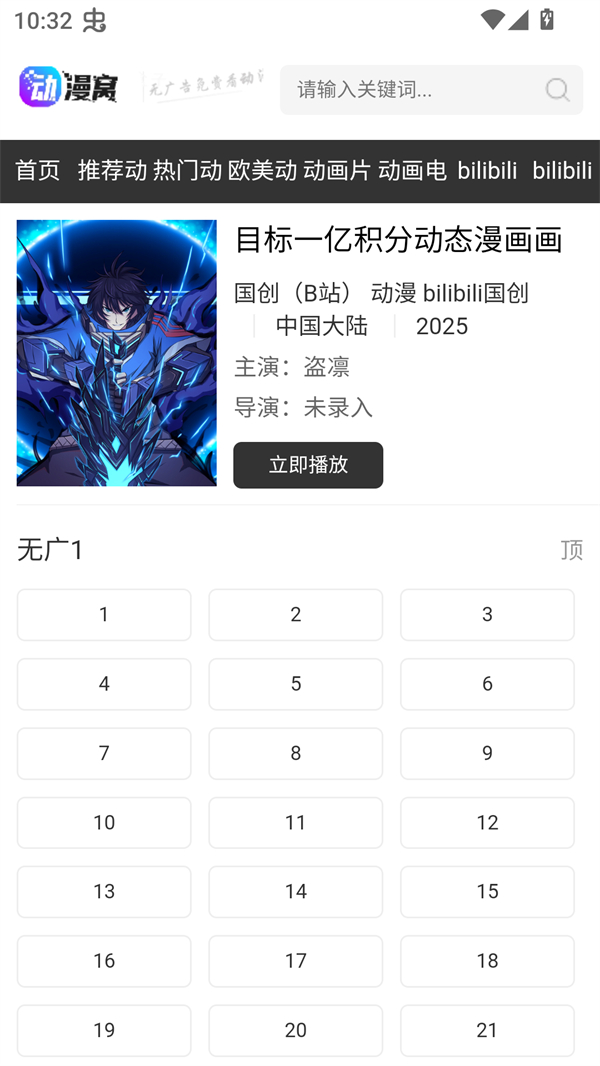Open episode 9
The height and width of the screenshot is (1066, 600).
(x=487, y=753)
